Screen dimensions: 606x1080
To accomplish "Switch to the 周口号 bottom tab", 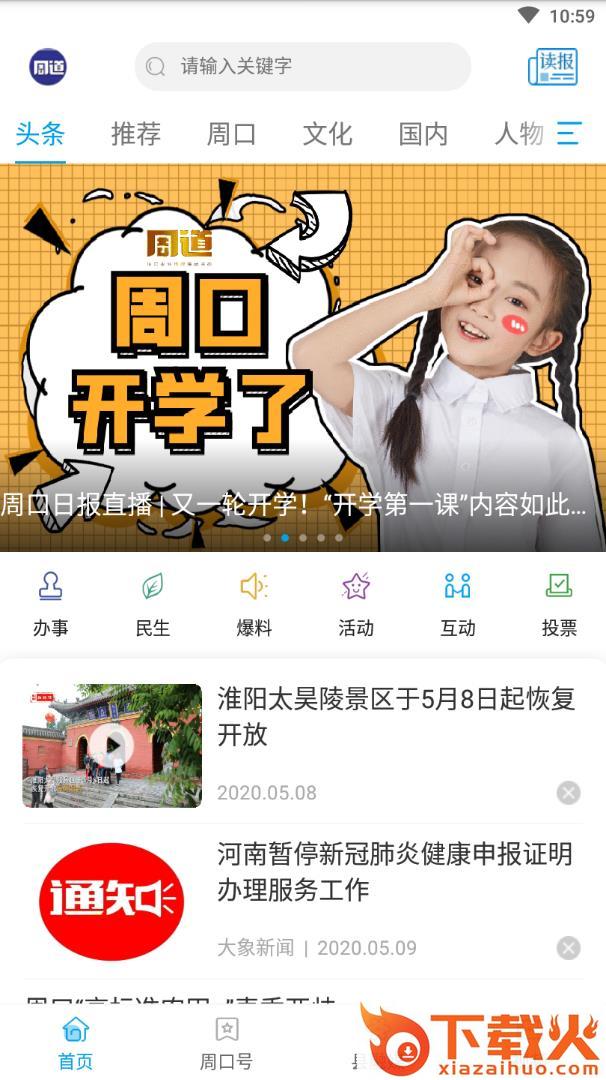I will pos(226,1043).
